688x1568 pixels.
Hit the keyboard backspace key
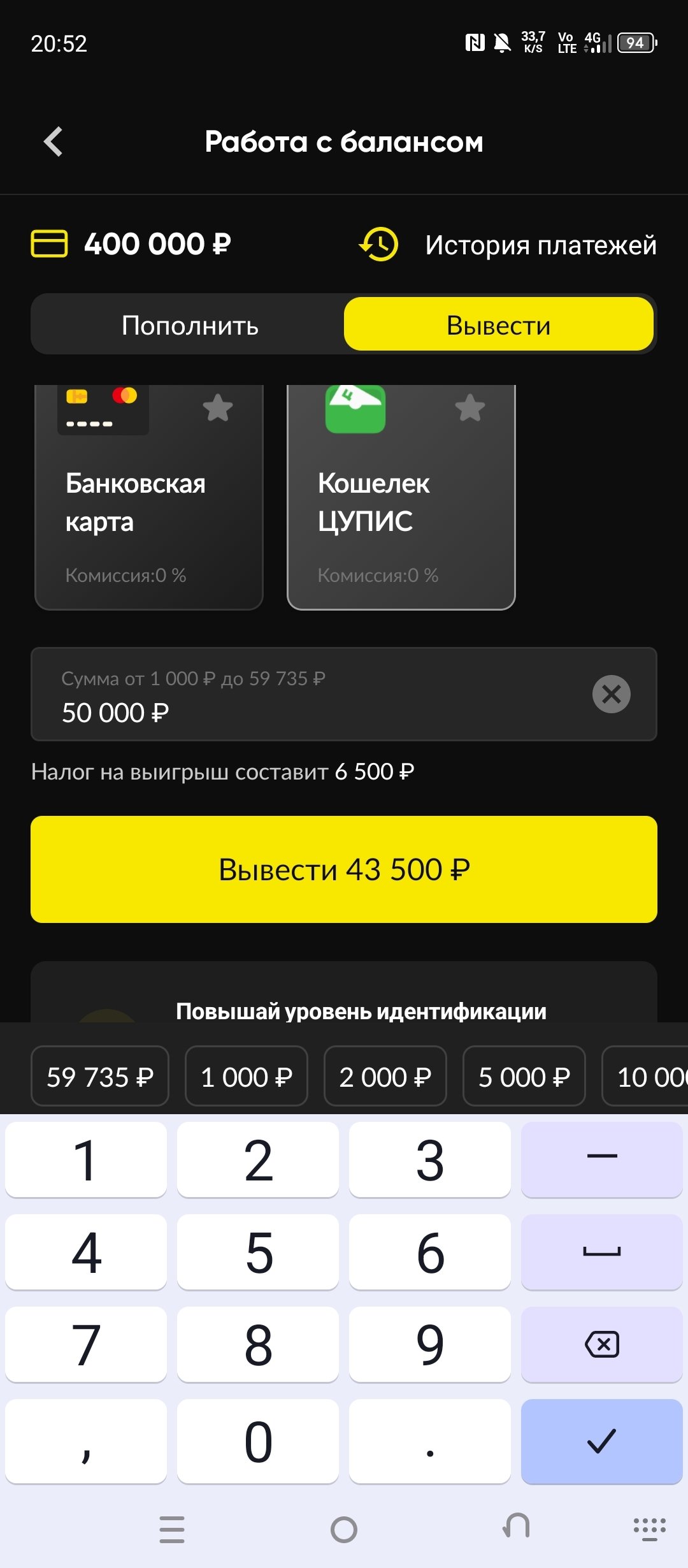pyautogui.click(x=601, y=1345)
